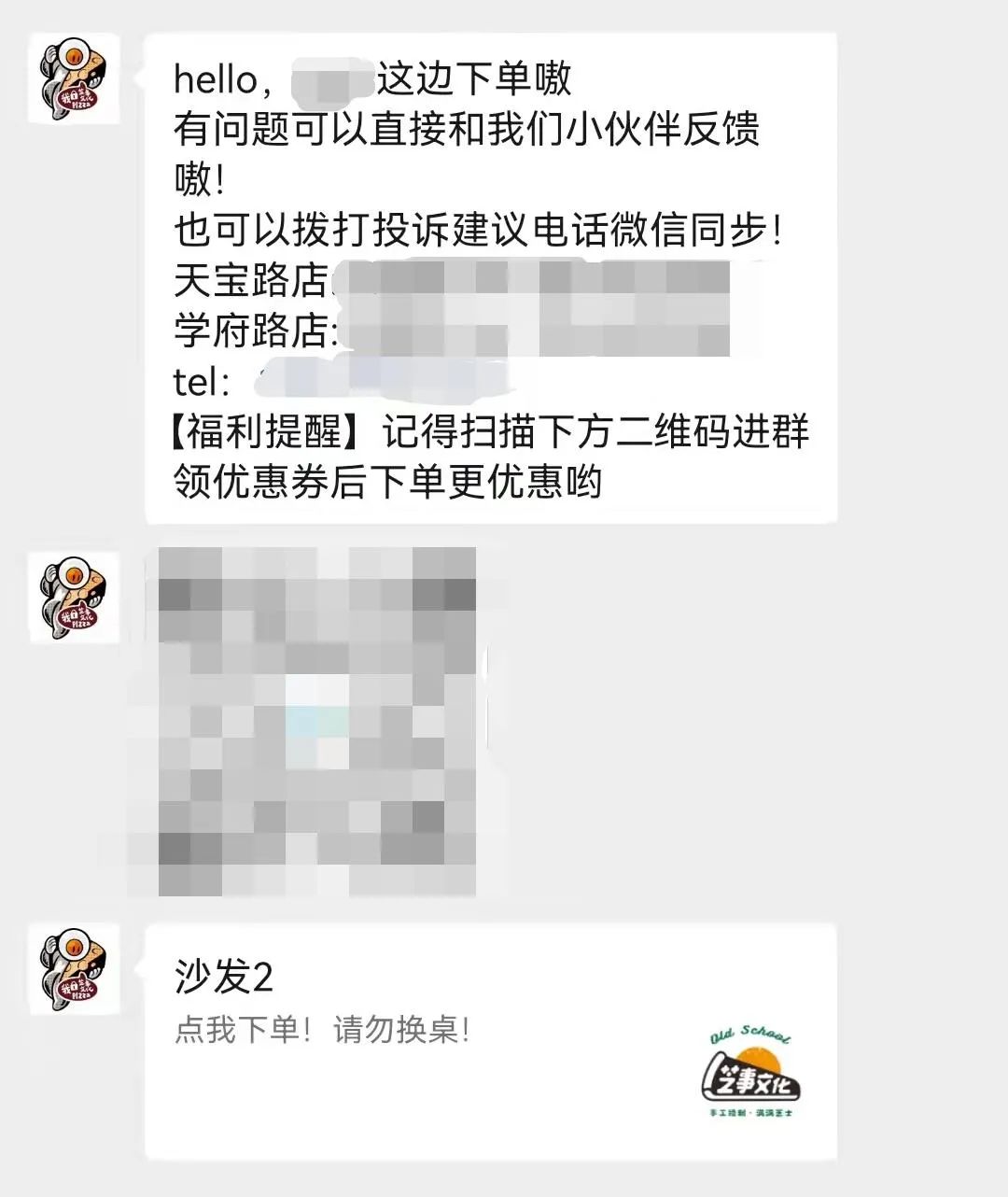The image size is (1008, 1197).
Task: Tap the avatar next to the 沙发2 card
Action: [x=75, y=969]
